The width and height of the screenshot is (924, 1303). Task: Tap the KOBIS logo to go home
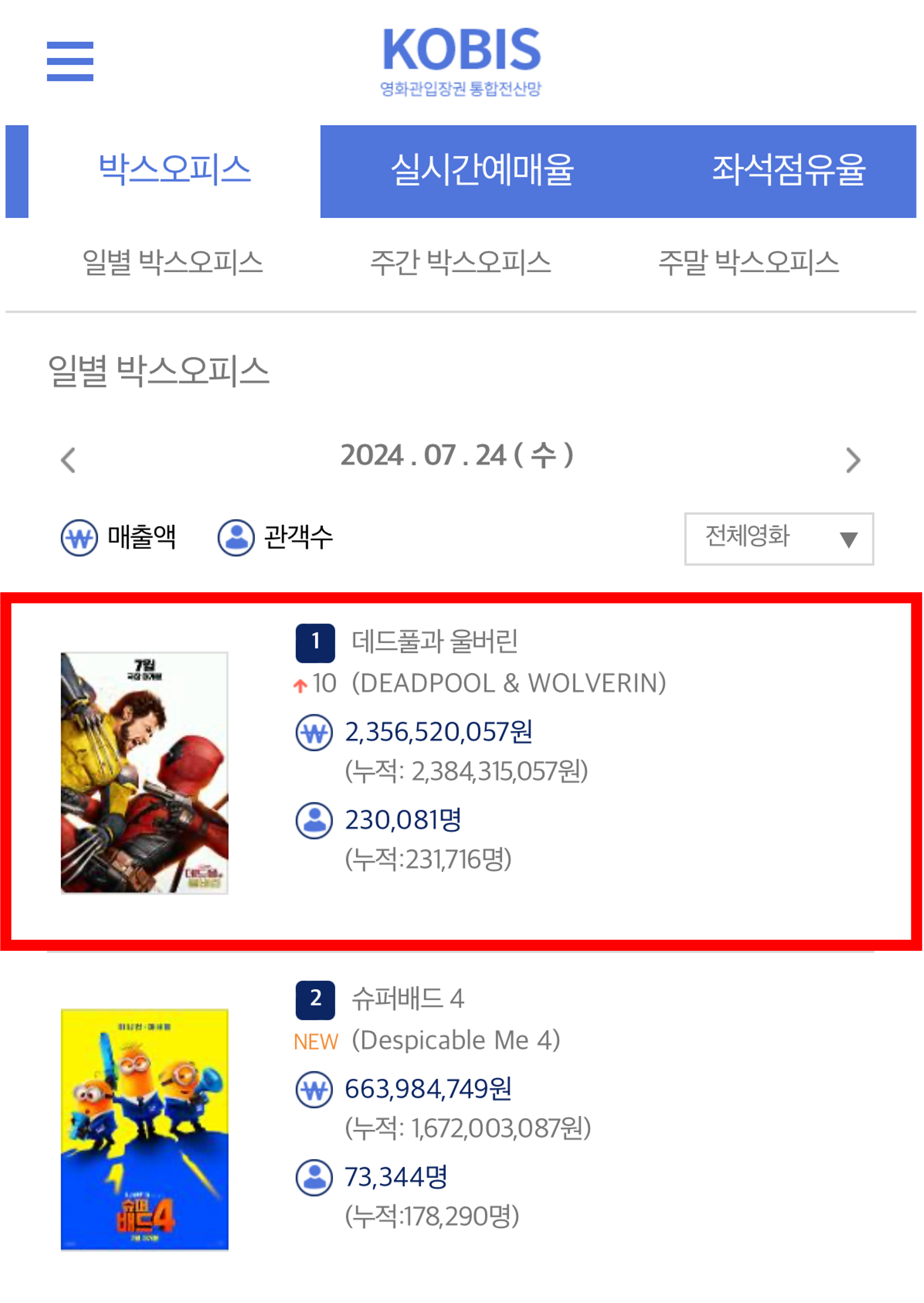(x=461, y=61)
